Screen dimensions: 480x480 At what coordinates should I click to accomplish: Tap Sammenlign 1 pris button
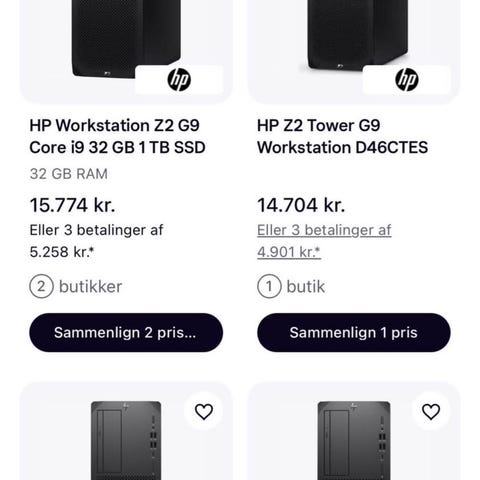[x=354, y=332]
